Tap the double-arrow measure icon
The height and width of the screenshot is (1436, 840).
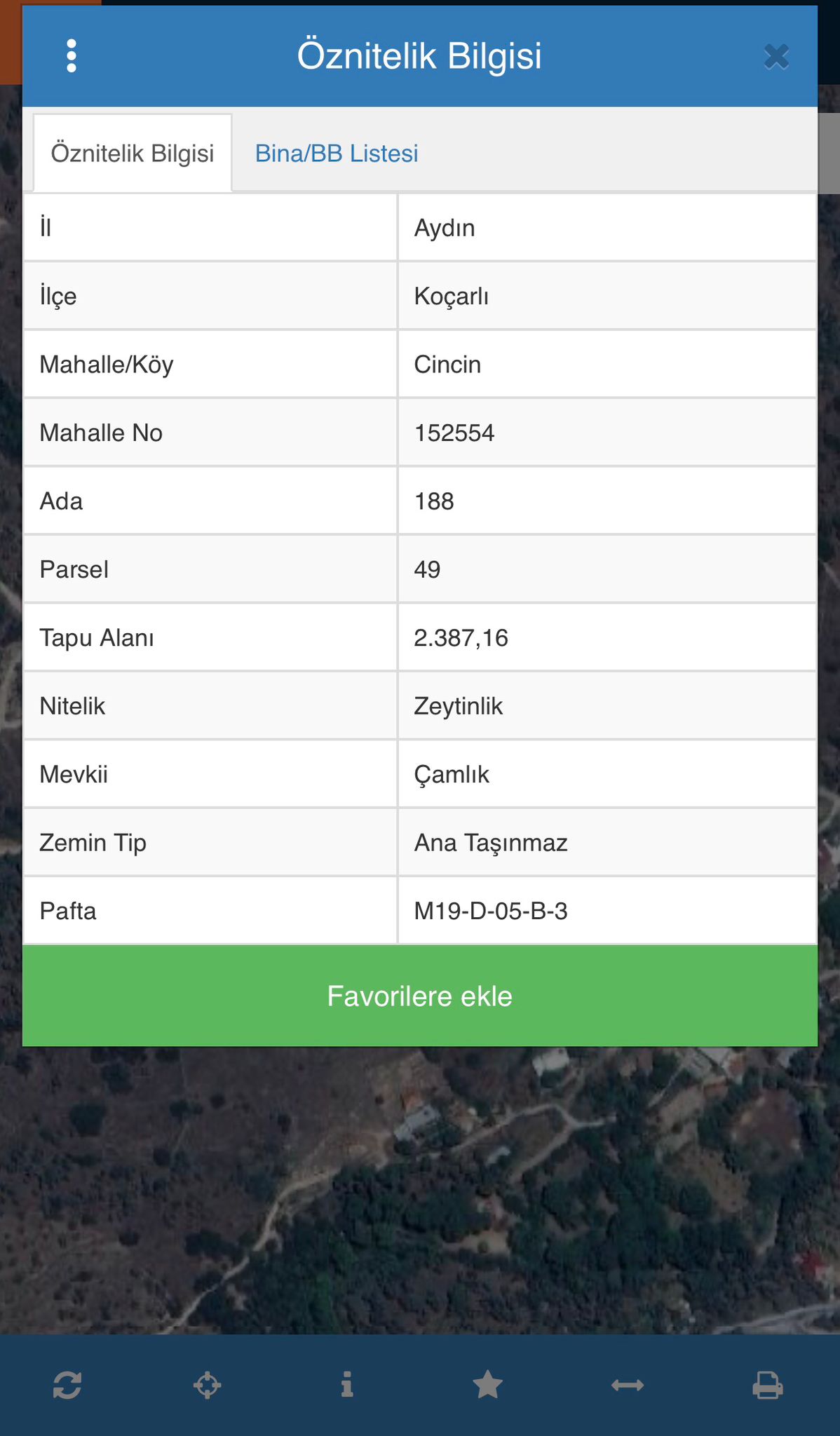coord(628,1385)
